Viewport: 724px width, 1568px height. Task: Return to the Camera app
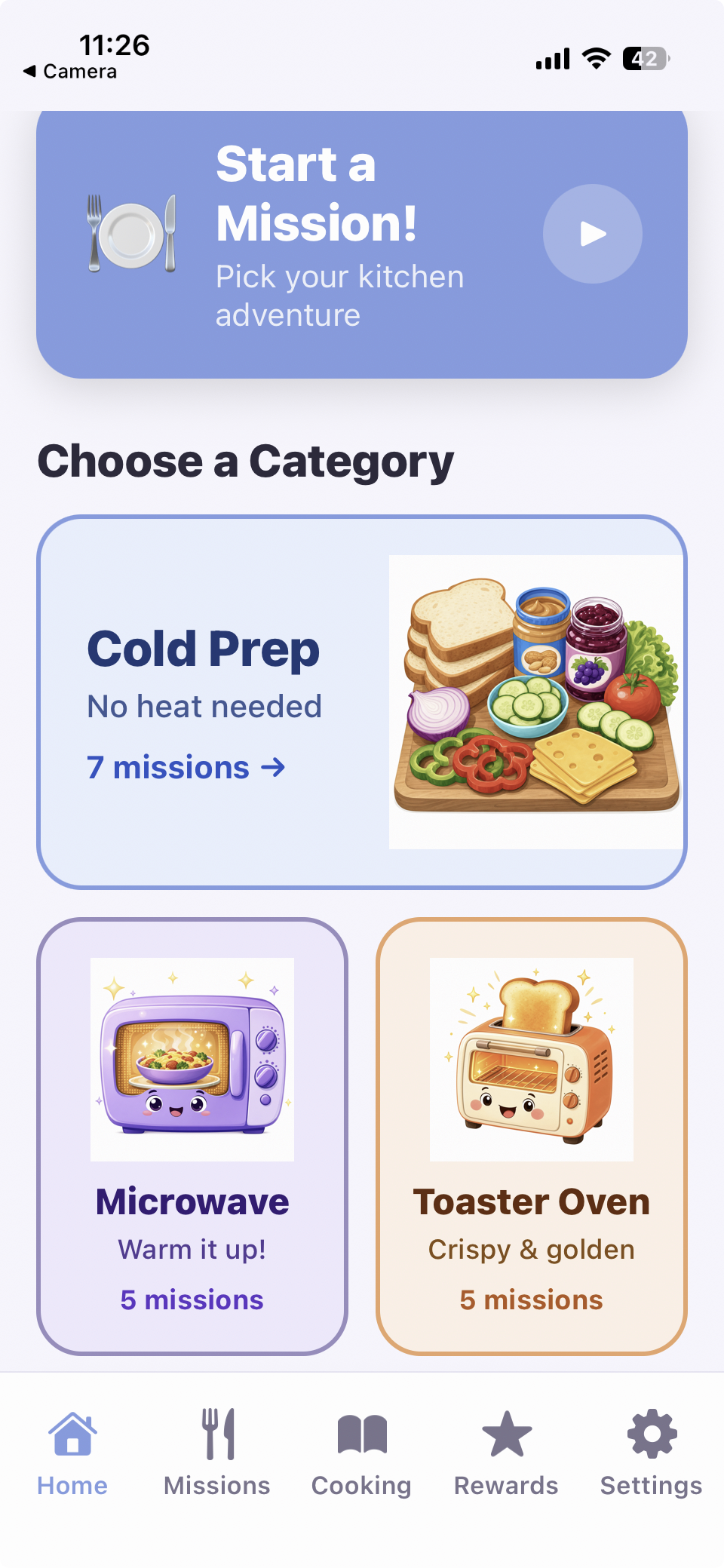tap(70, 72)
